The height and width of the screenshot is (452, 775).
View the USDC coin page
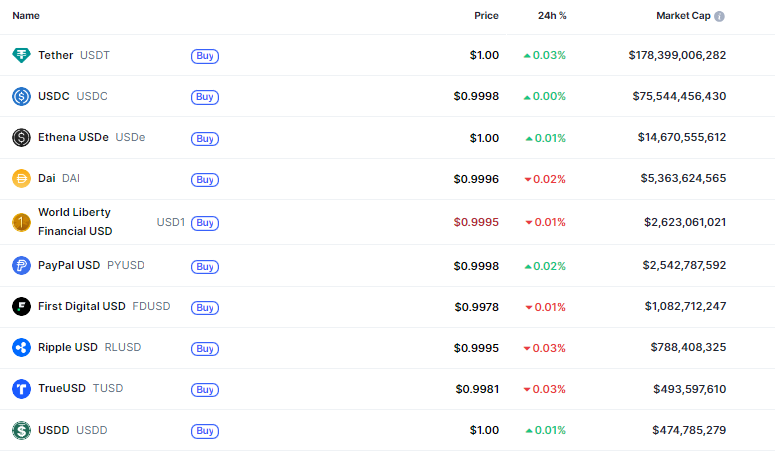point(53,96)
